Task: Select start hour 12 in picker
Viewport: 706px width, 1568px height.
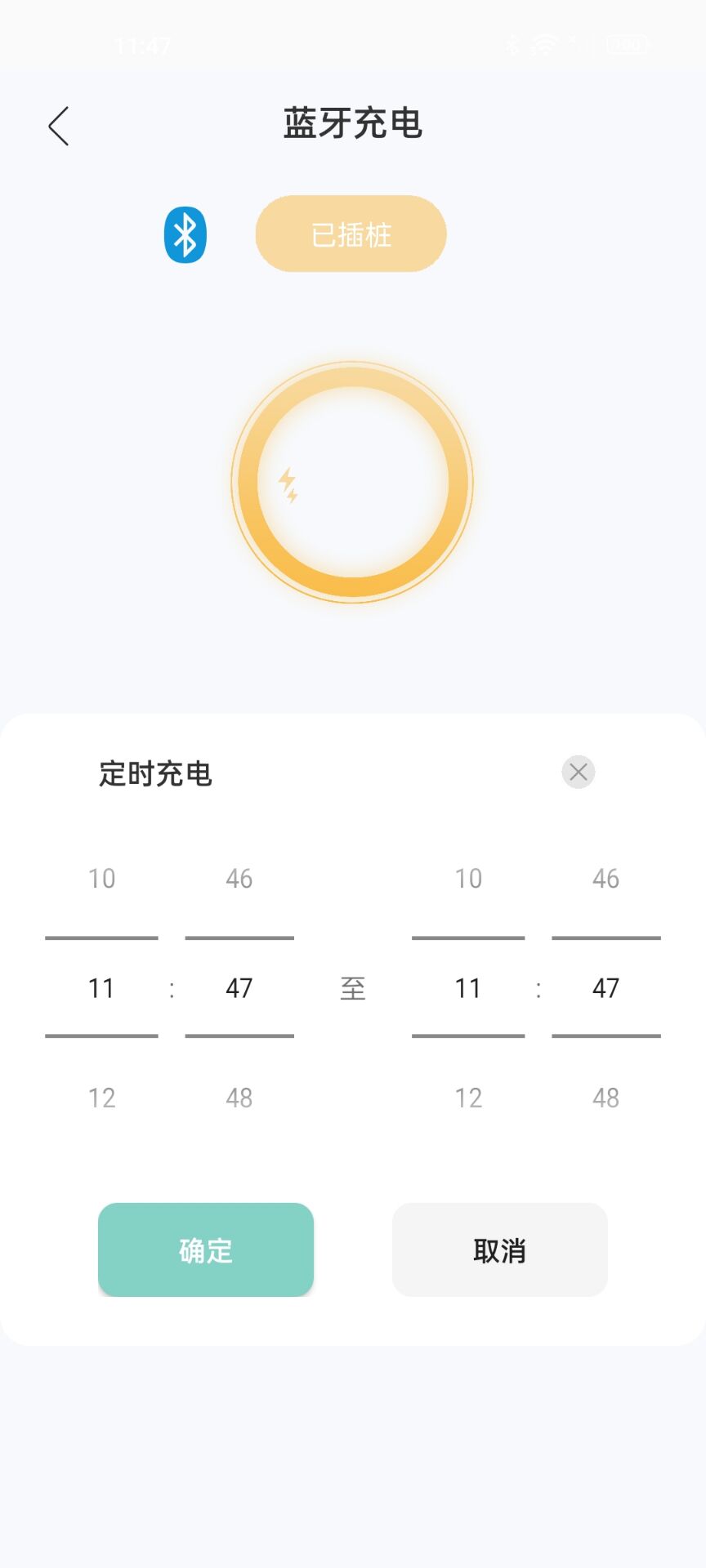Action: (x=101, y=1098)
